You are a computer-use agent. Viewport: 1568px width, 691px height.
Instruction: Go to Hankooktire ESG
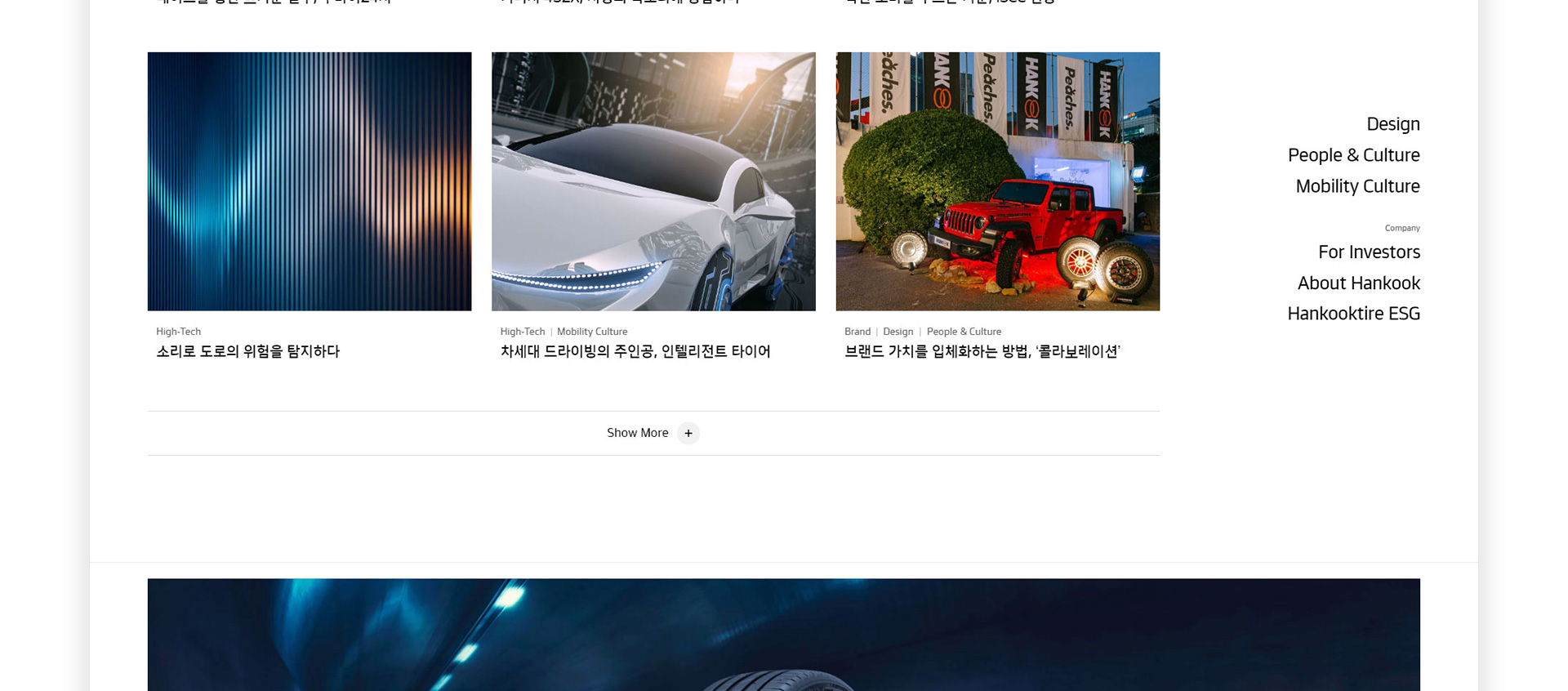pyautogui.click(x=1353, y=314)
